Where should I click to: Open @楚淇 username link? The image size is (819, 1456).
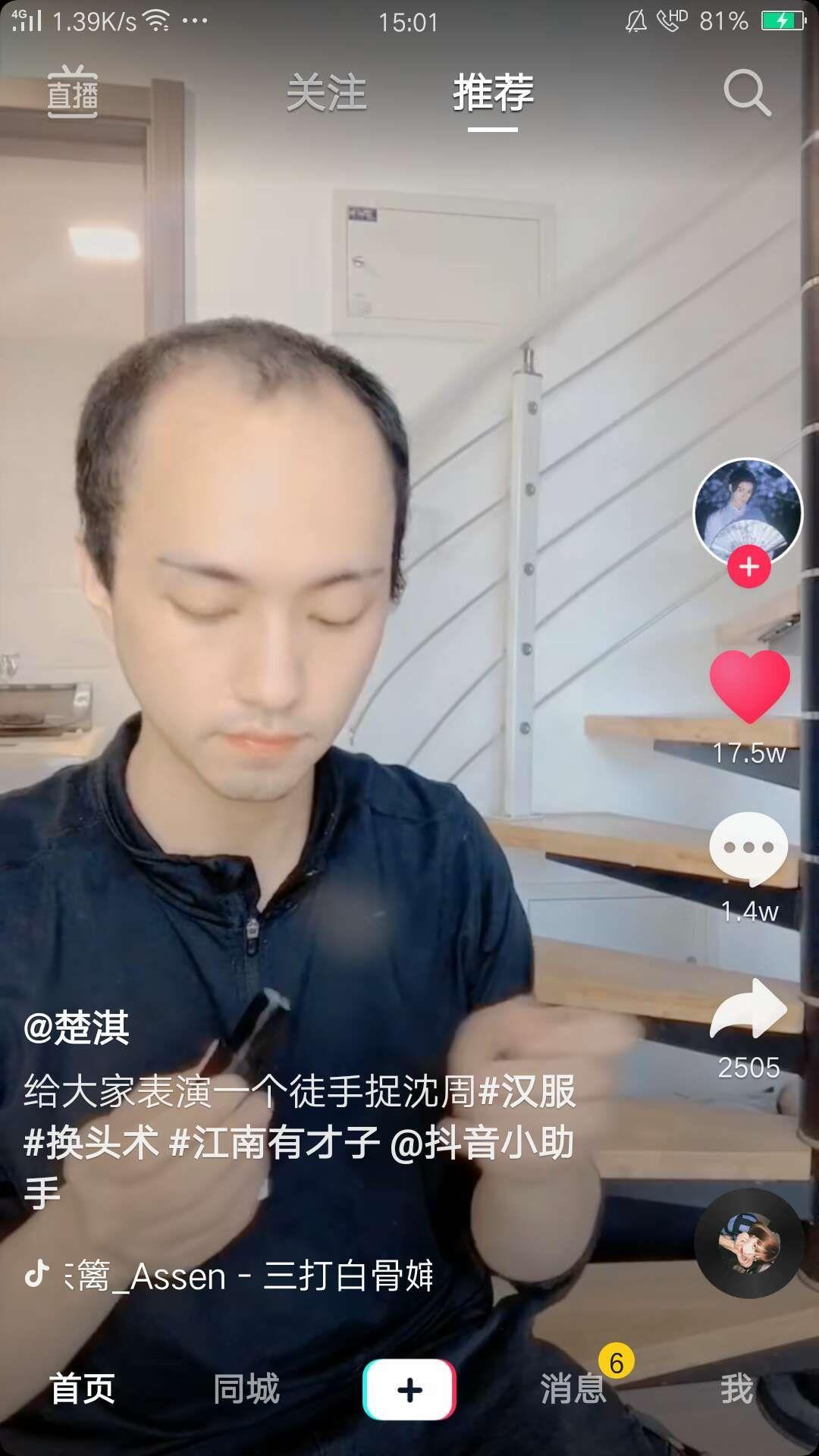tap(77, 1028)
